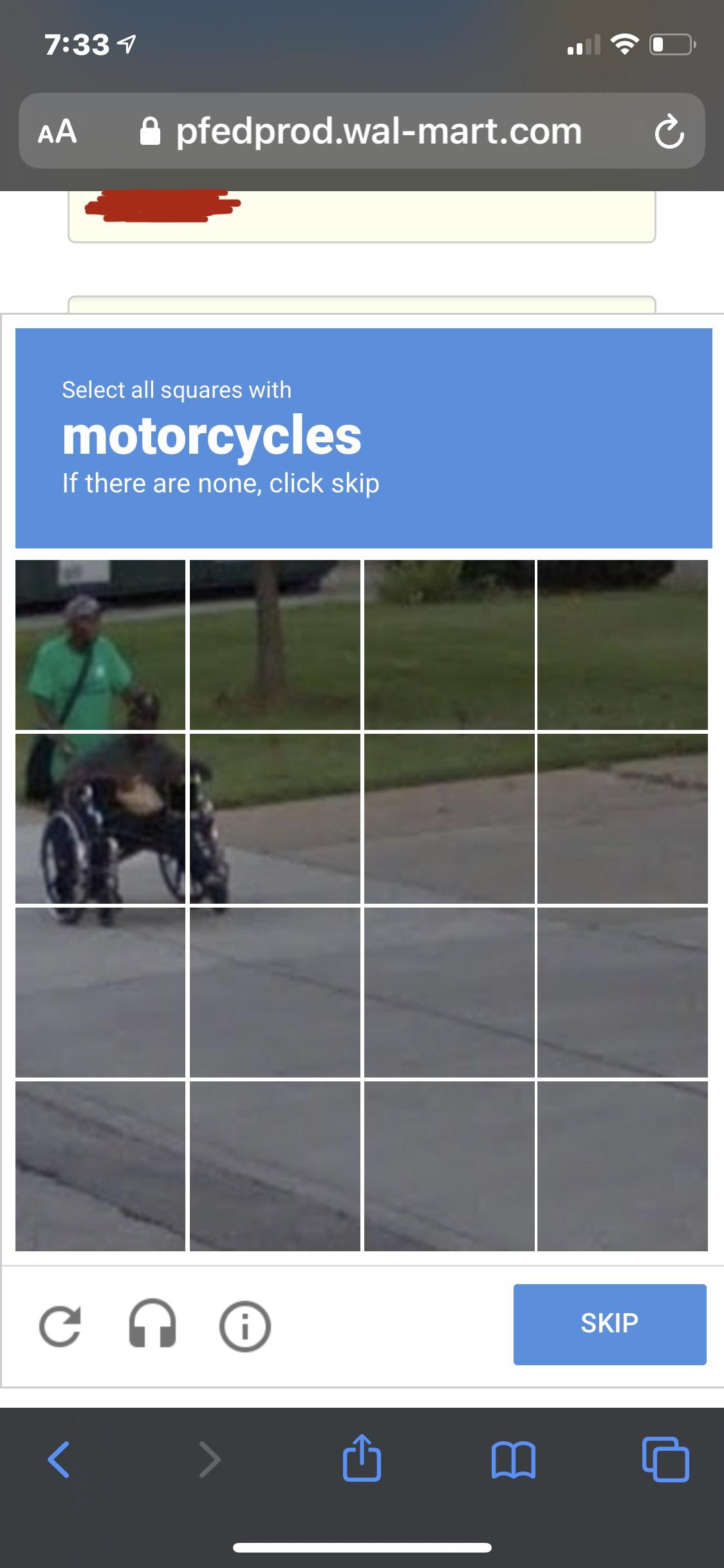The width and height of the screenshot is (724, 1568).
Task: Open the Safari share sheet
Action: point(362,1457)
